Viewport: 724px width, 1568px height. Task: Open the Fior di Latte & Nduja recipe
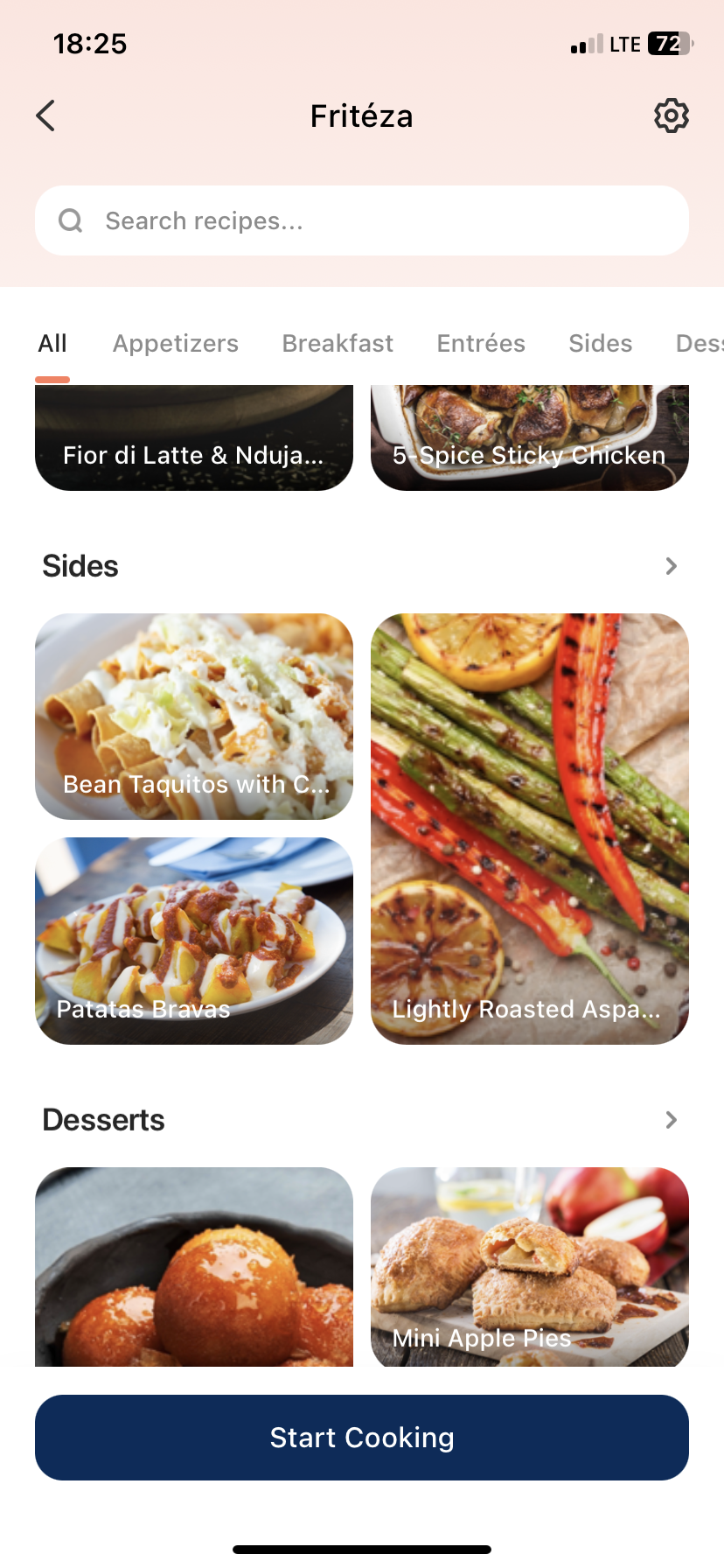coord(194,439)
